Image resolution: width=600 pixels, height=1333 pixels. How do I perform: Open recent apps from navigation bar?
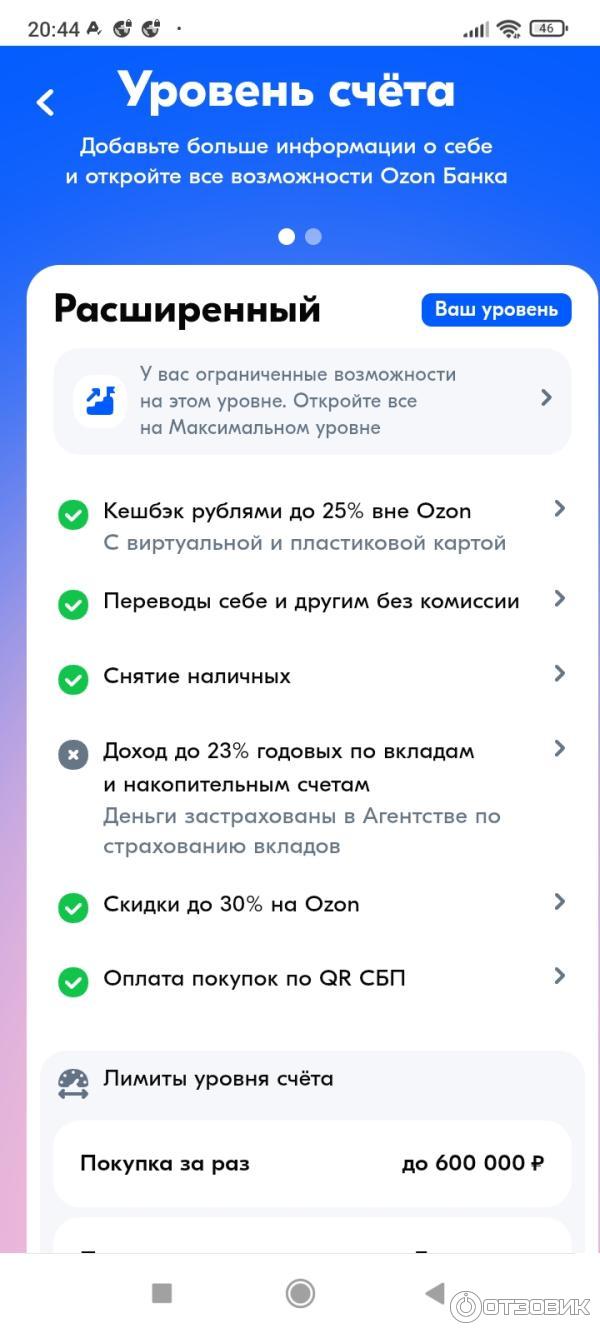(162, 1293)
